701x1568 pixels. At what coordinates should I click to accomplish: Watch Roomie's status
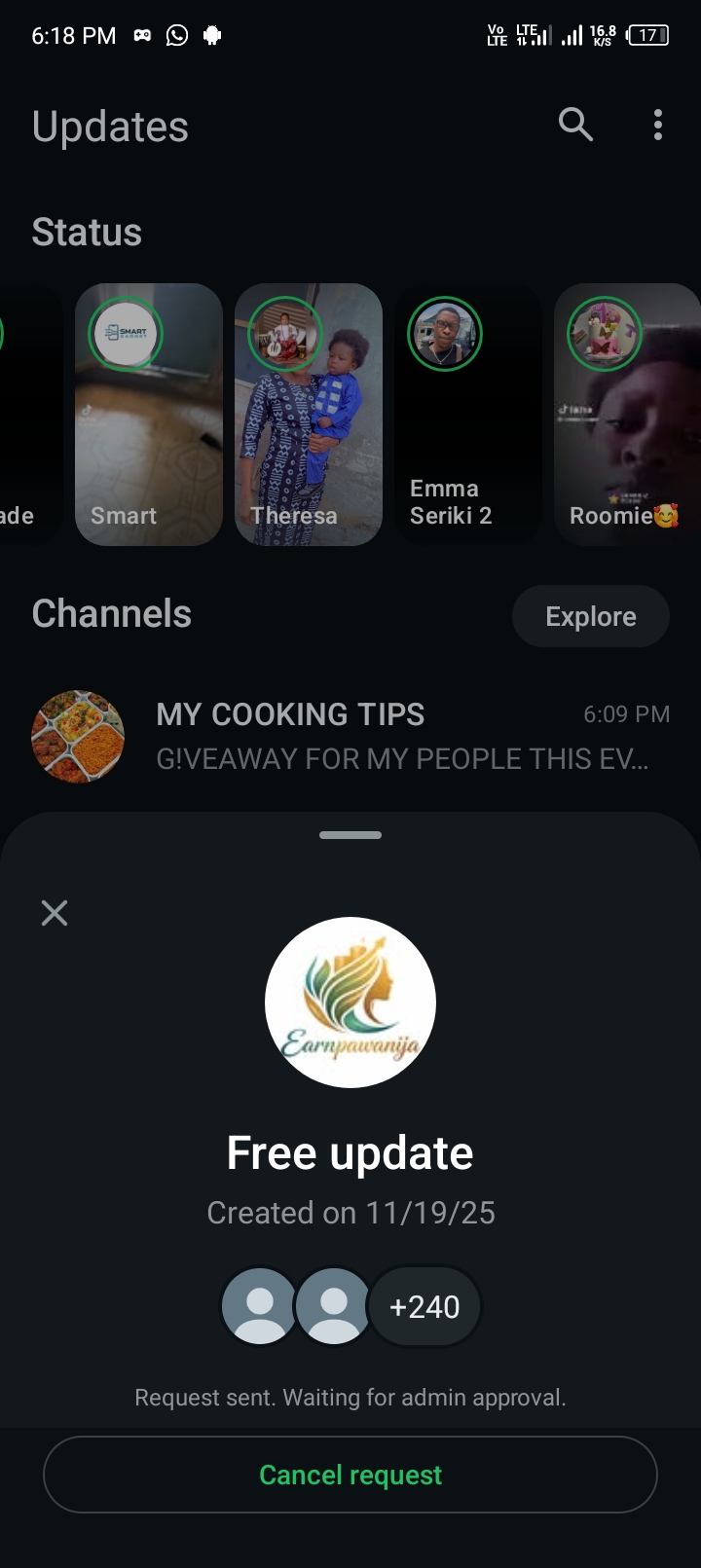(x=626, y=415)
